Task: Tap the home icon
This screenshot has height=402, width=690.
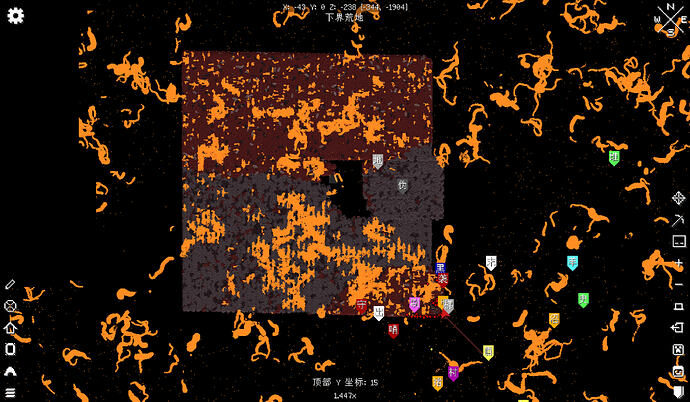Action: coord(11,327)
